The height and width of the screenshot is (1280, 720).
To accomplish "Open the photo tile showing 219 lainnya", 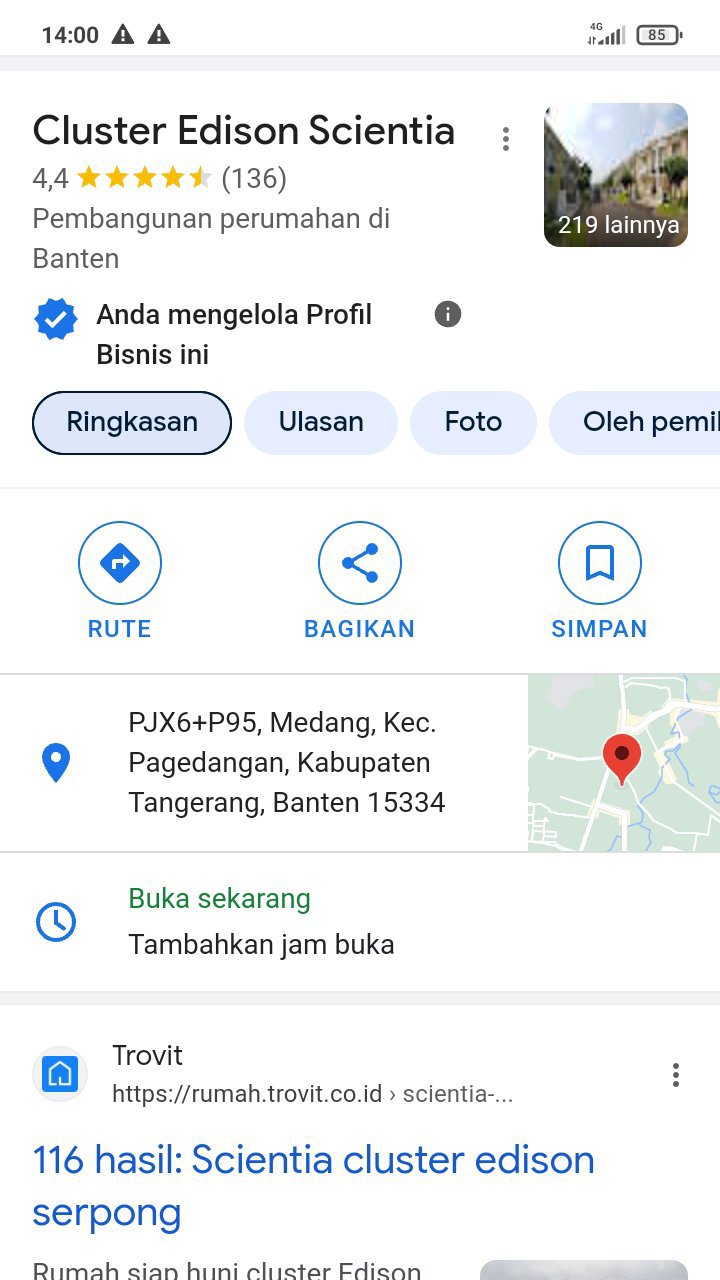I will pos(616,175).
